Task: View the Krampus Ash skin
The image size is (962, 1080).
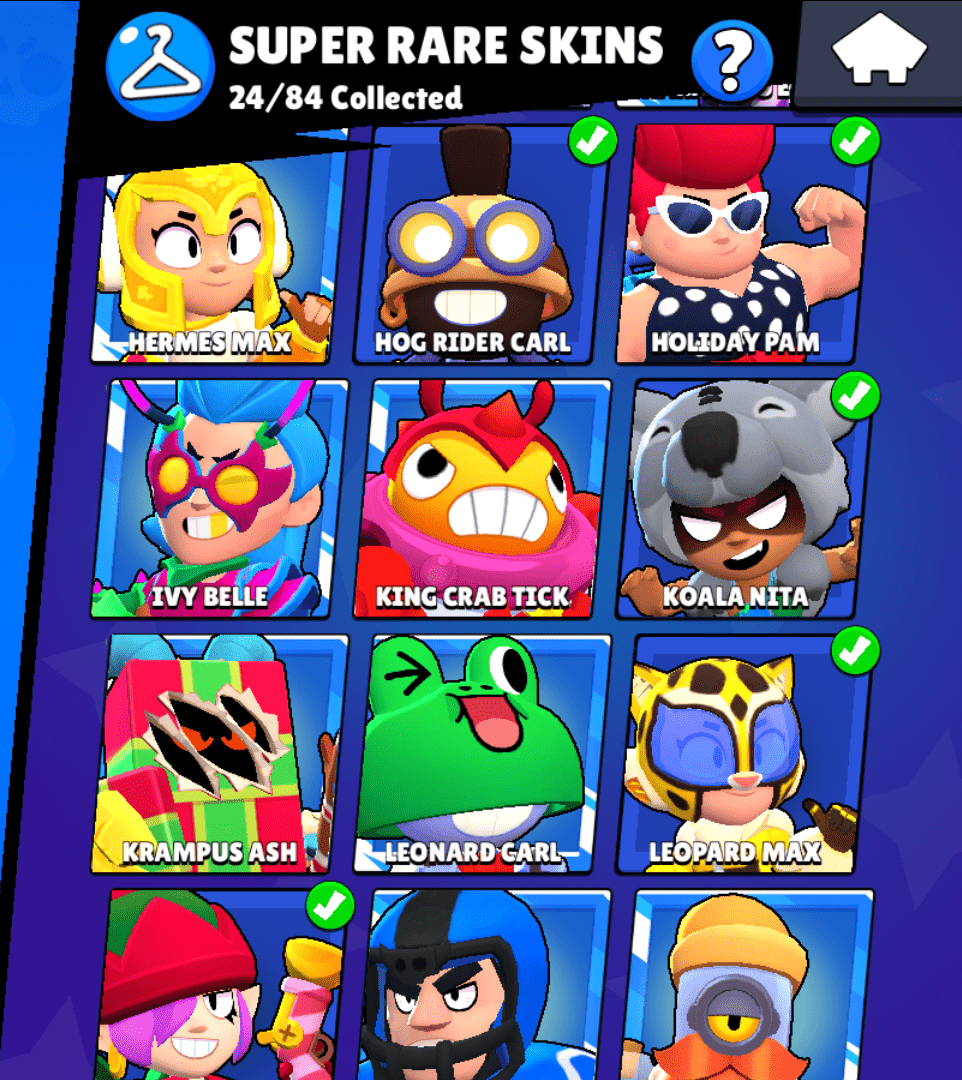Action: coord(220,755)
